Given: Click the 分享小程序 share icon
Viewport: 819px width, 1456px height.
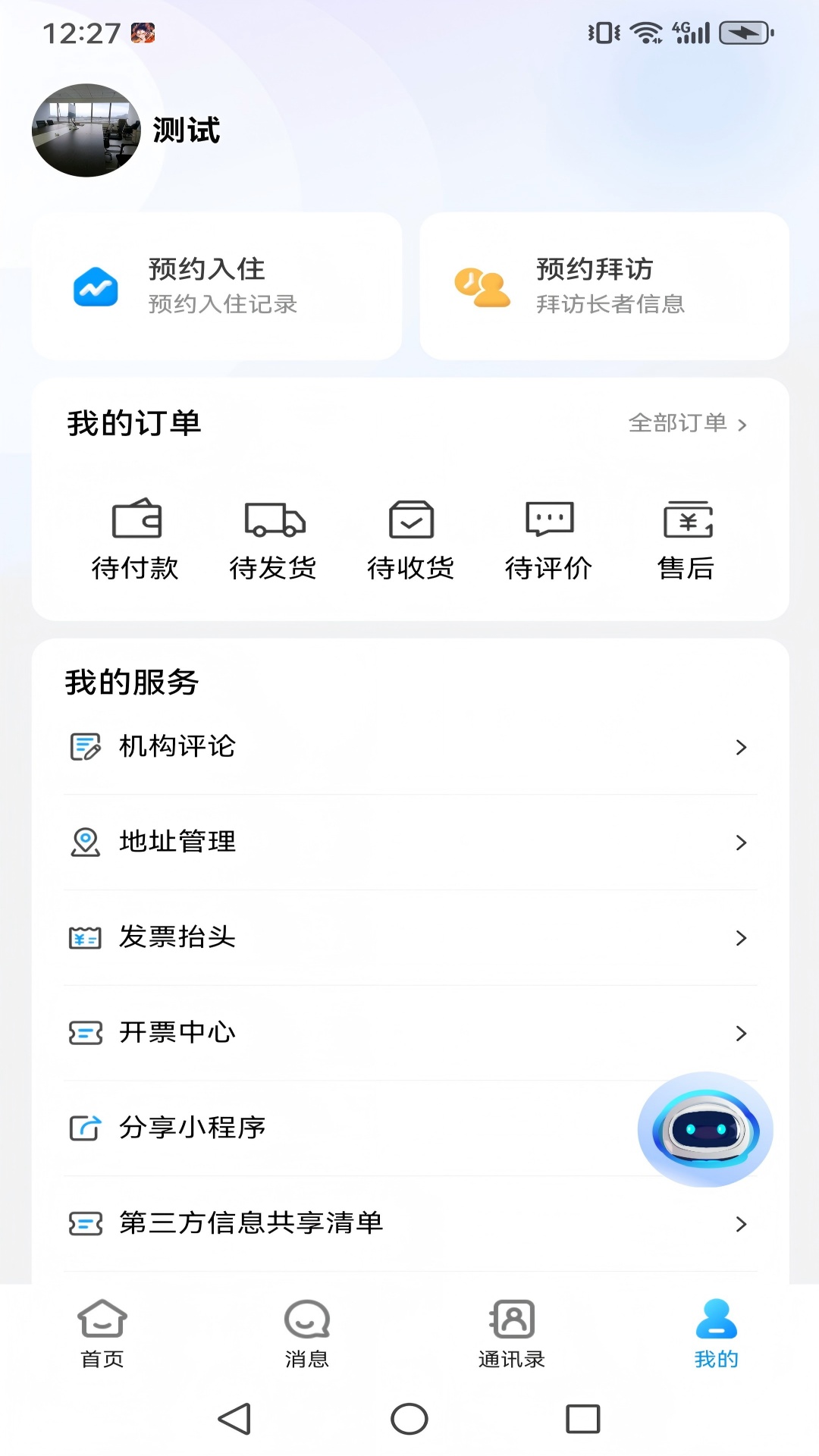Looking at the screenshot, I should 84,1128.
